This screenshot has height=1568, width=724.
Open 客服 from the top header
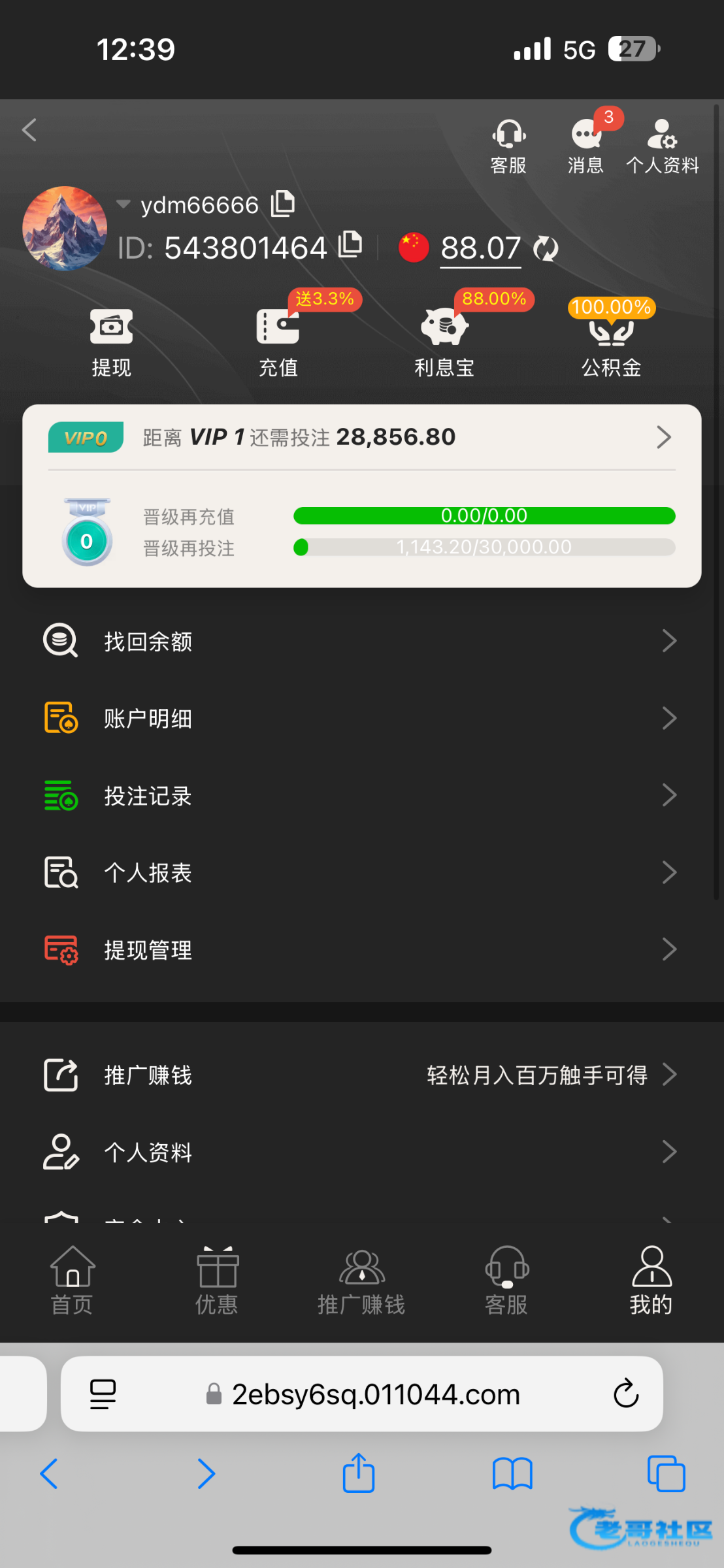click(508, 146)
